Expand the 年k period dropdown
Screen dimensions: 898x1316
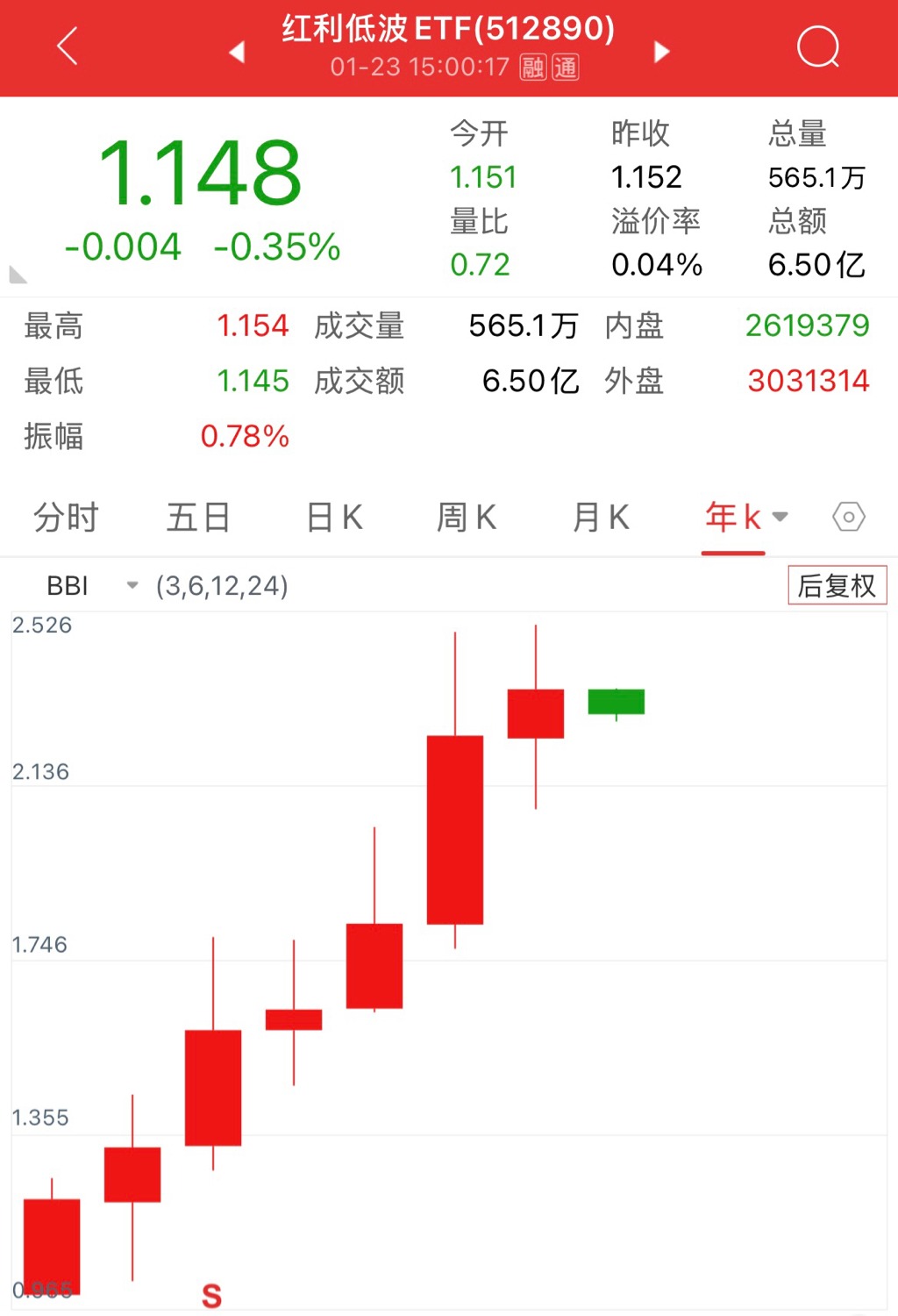tap(746, 518)
